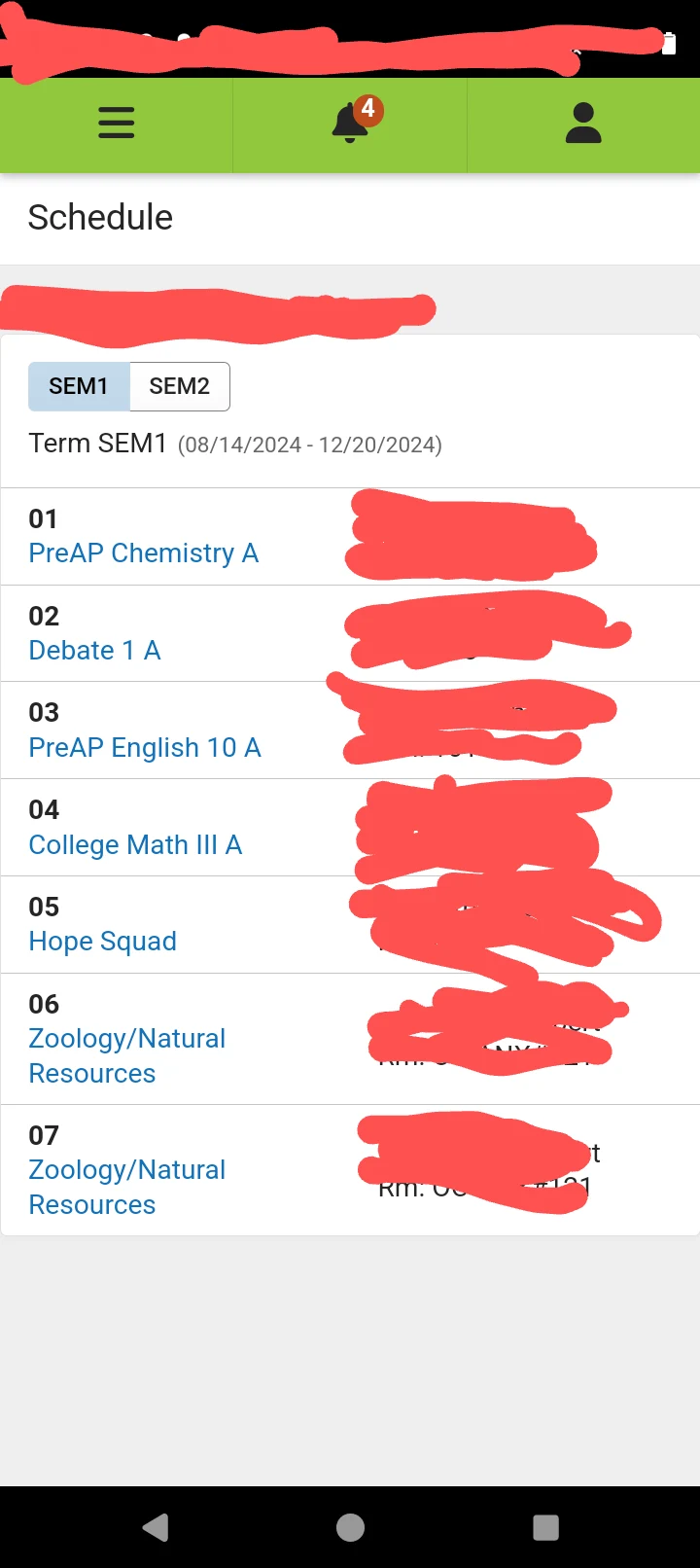Open PreAP English 10 A course
Screen dimensions: 700x1568
pos(144,747)
